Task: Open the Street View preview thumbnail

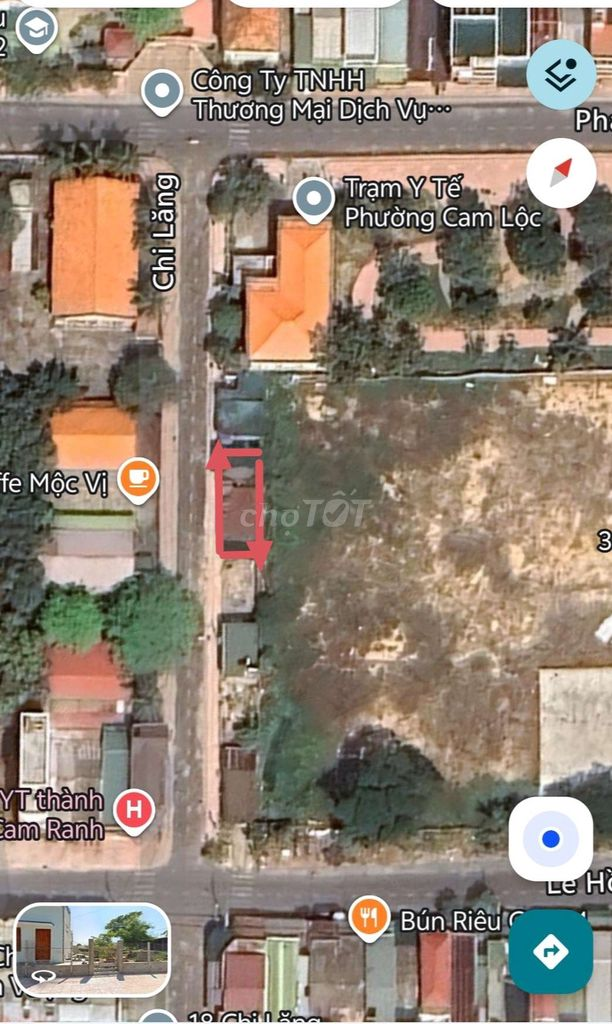Action: coord(92,950)
